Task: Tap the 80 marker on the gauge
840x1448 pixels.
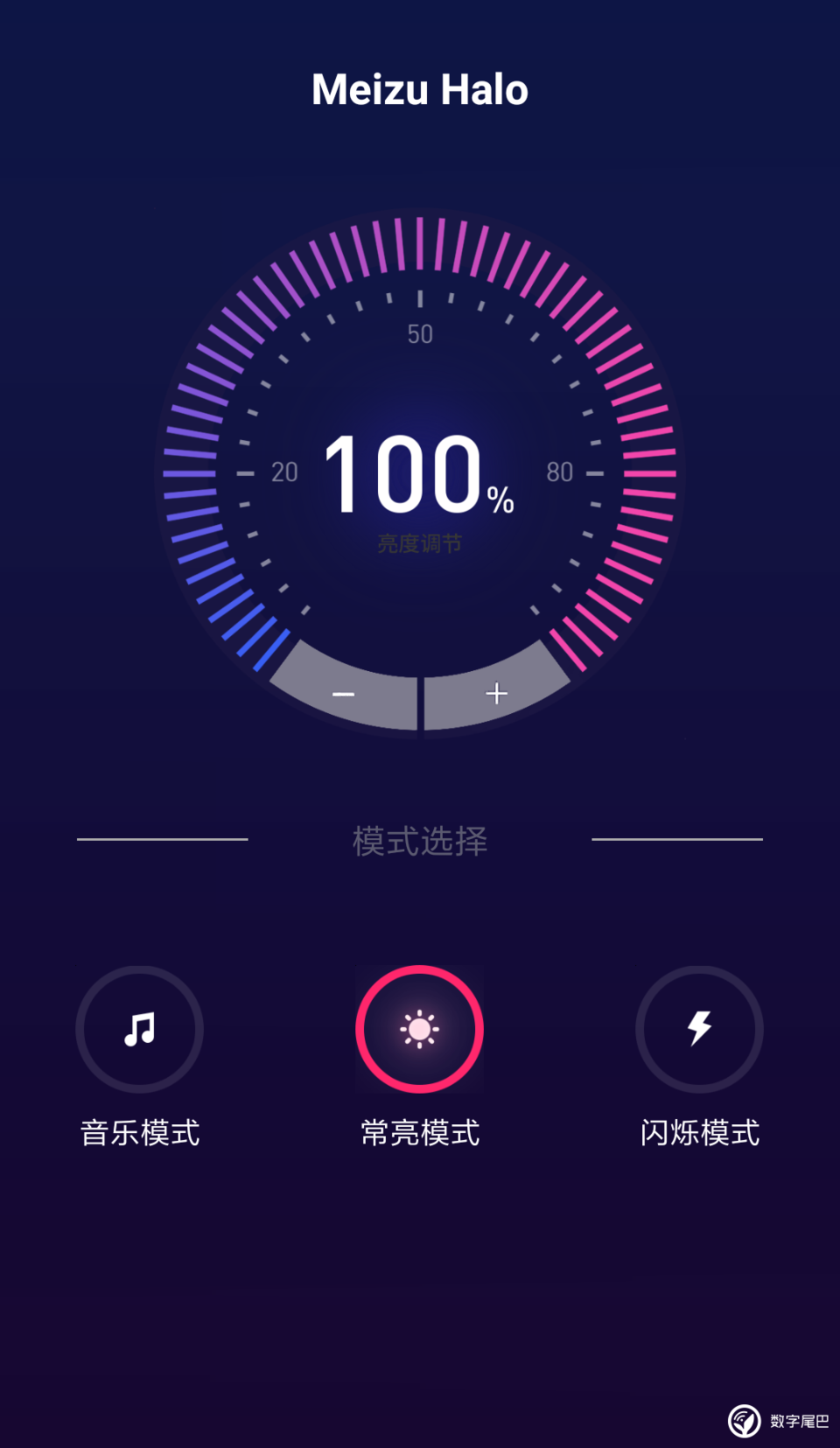Action: point(558,472)
